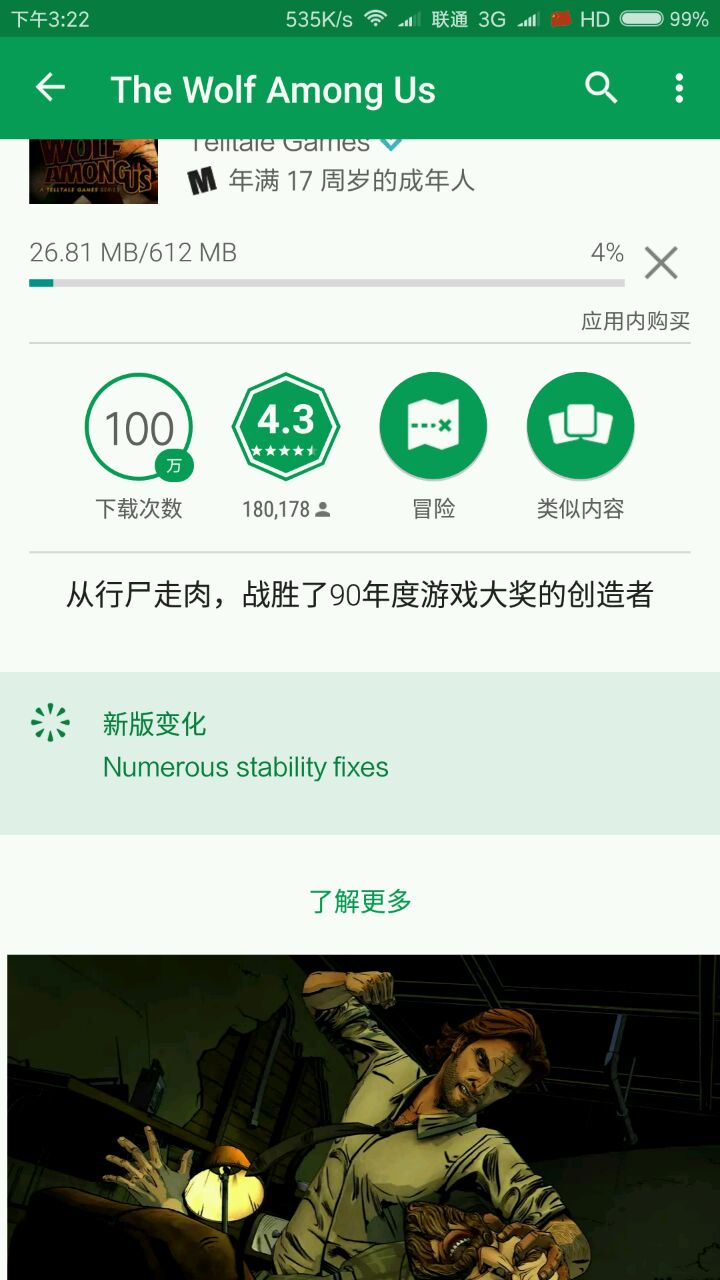The height and width of the screenshot is (1280, 720).
Task: Go back using the top-left arrow
Action: [50, 88]
